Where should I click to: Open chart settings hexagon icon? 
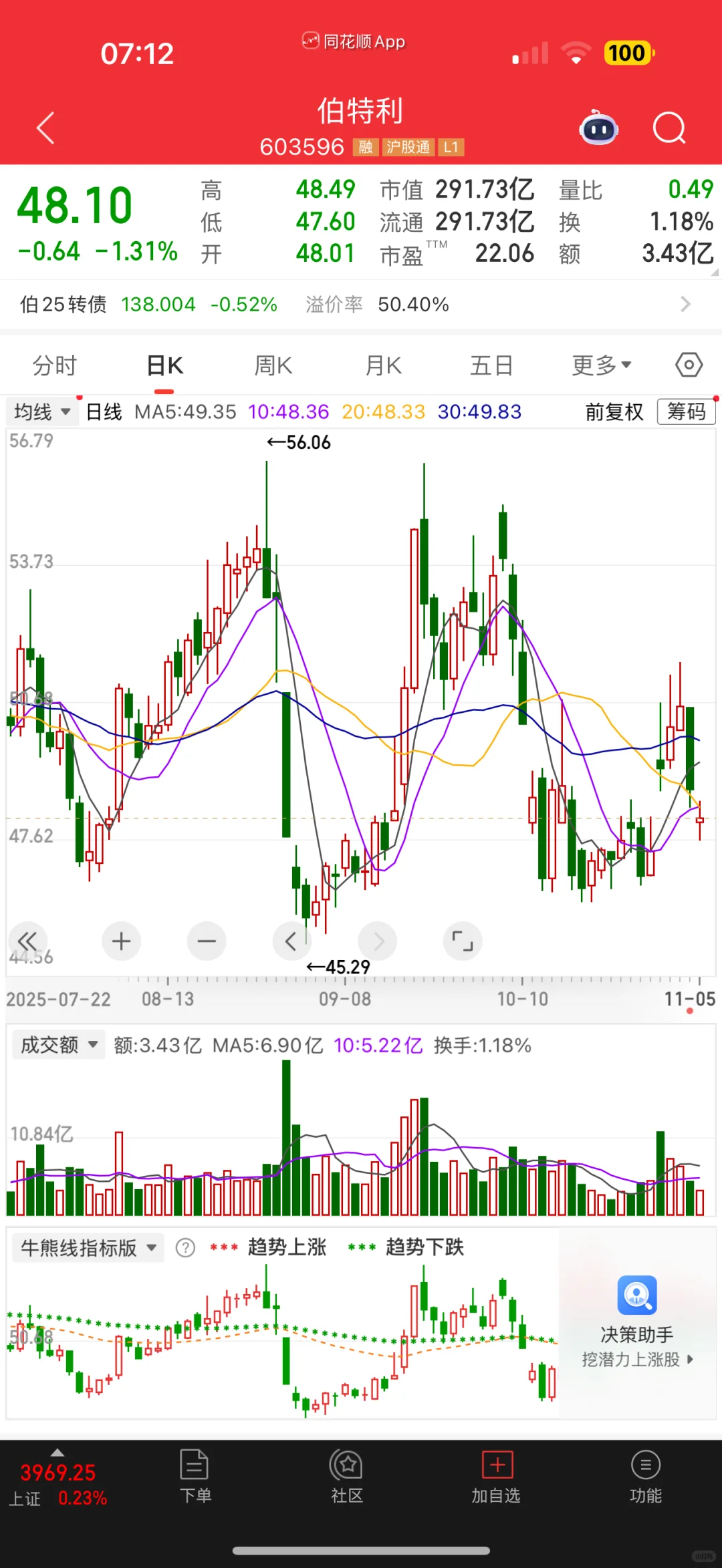coord(689,365)
